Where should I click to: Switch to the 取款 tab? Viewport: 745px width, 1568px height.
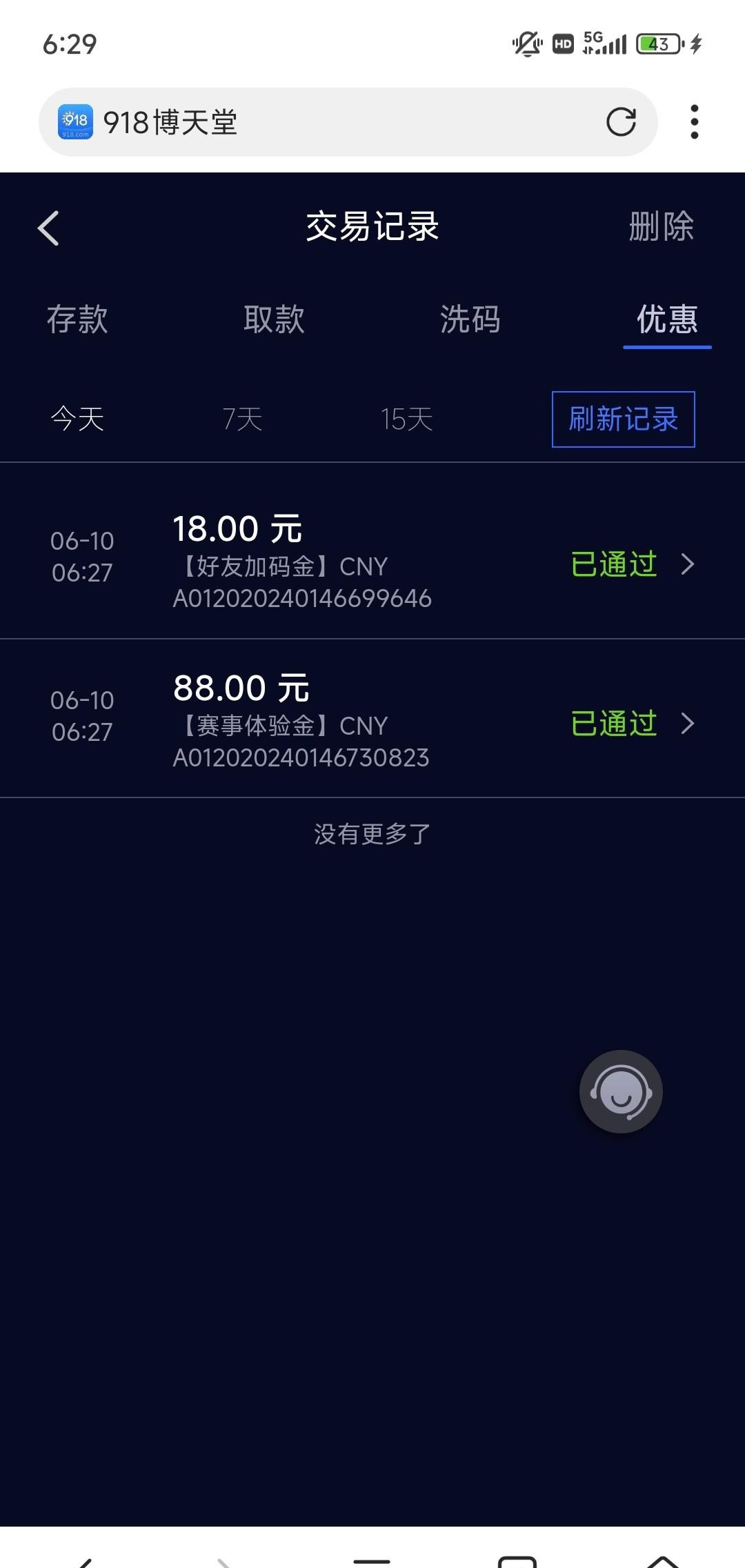pos(274,319)
